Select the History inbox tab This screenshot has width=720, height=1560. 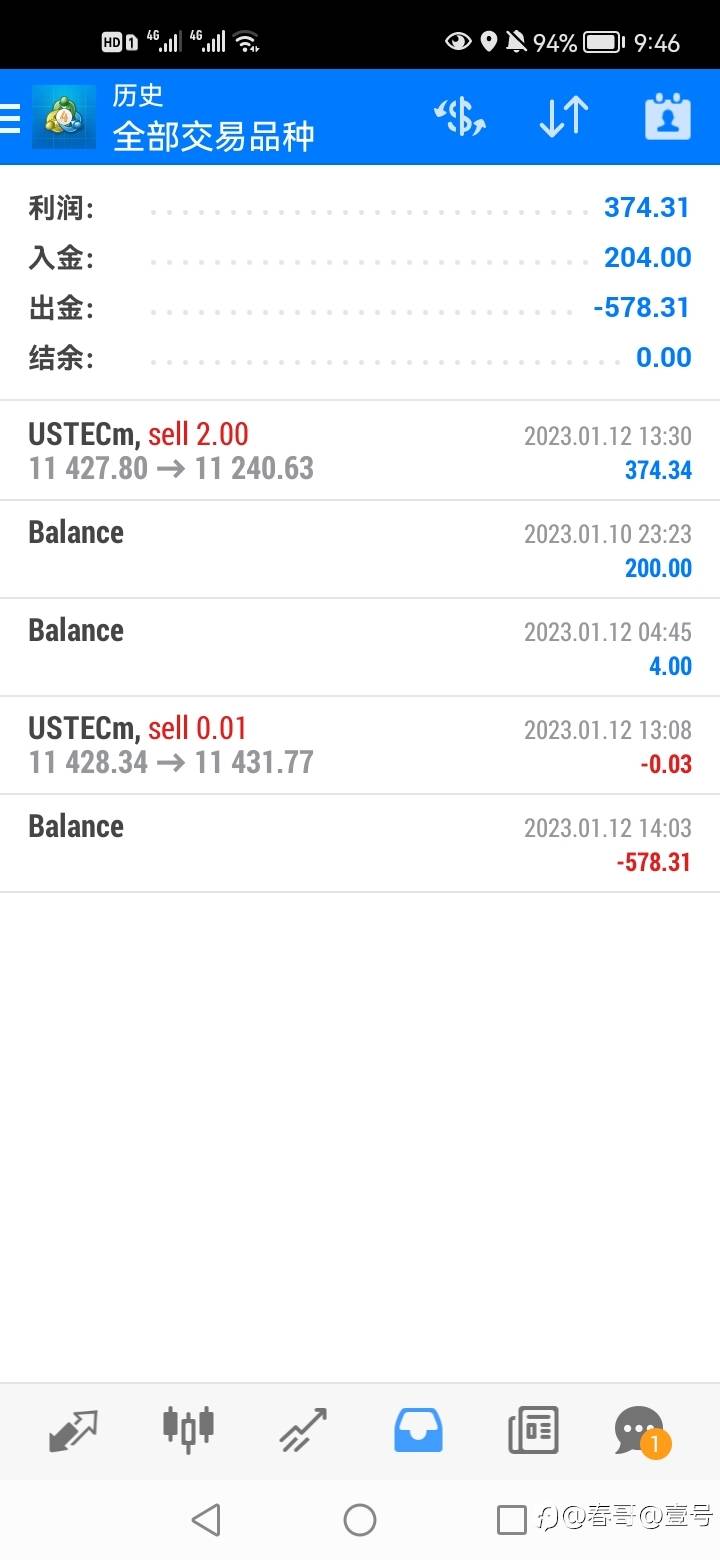pyautogui.click(x=418, y=1431)
